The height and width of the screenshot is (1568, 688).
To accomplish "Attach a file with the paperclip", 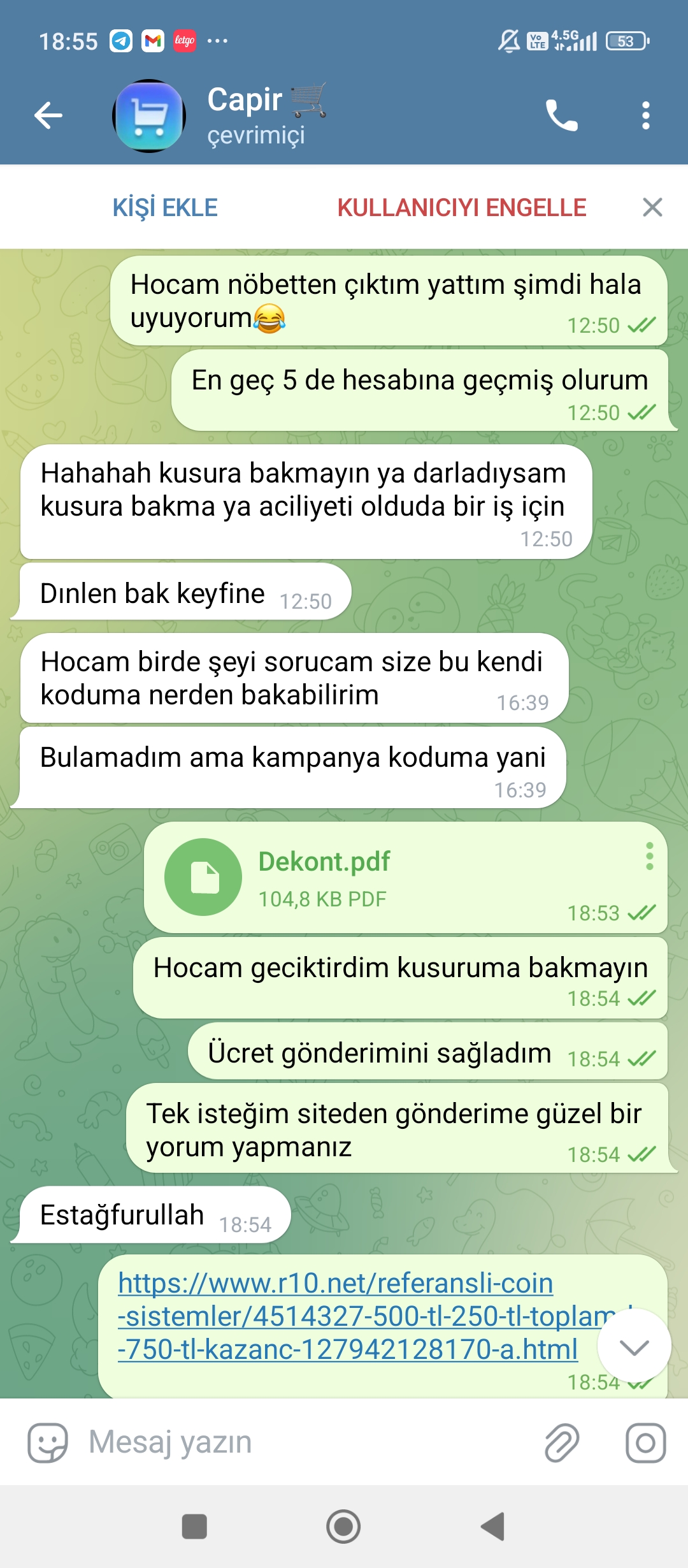I will pyautogui.click(x=562, y=1442).
